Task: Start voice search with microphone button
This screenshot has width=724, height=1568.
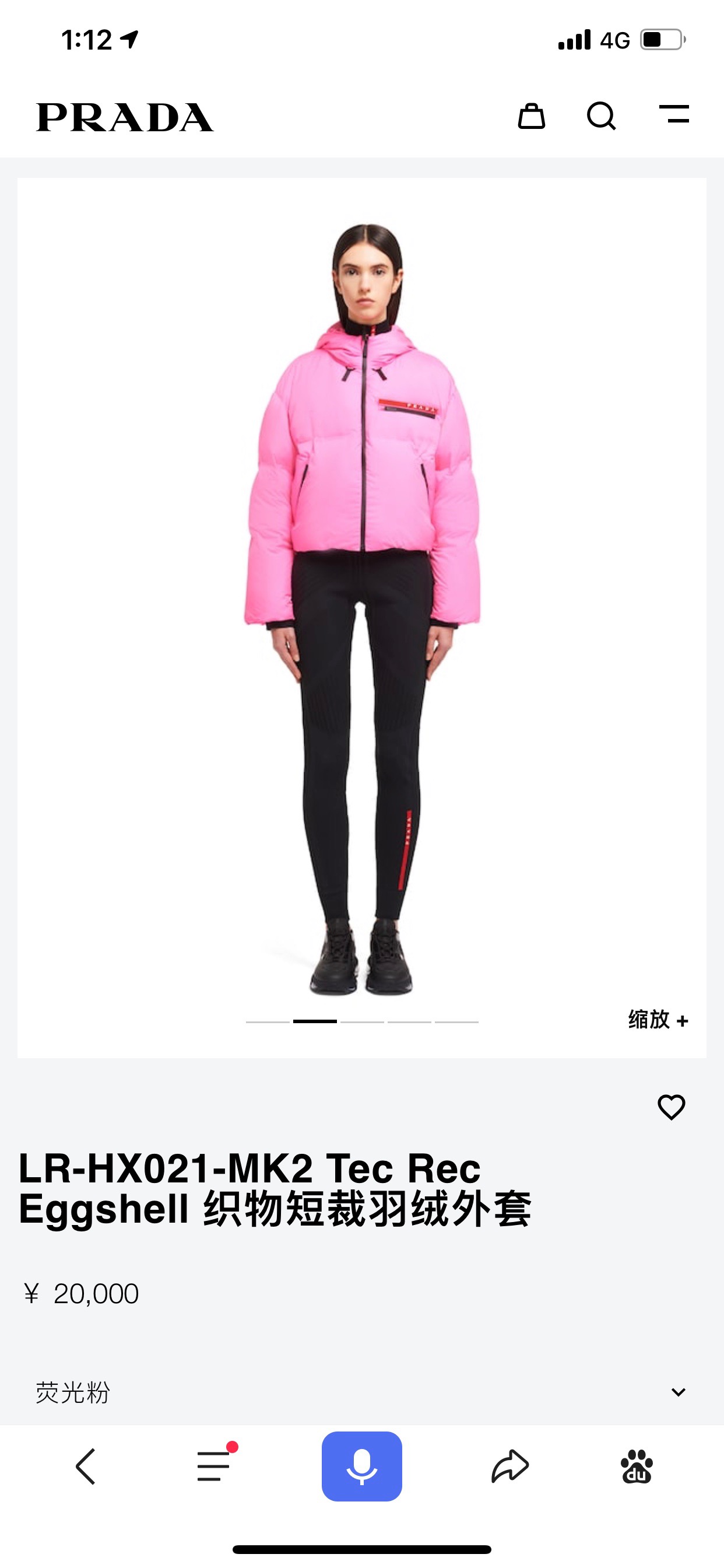Action: click(x=361, y=1466)
